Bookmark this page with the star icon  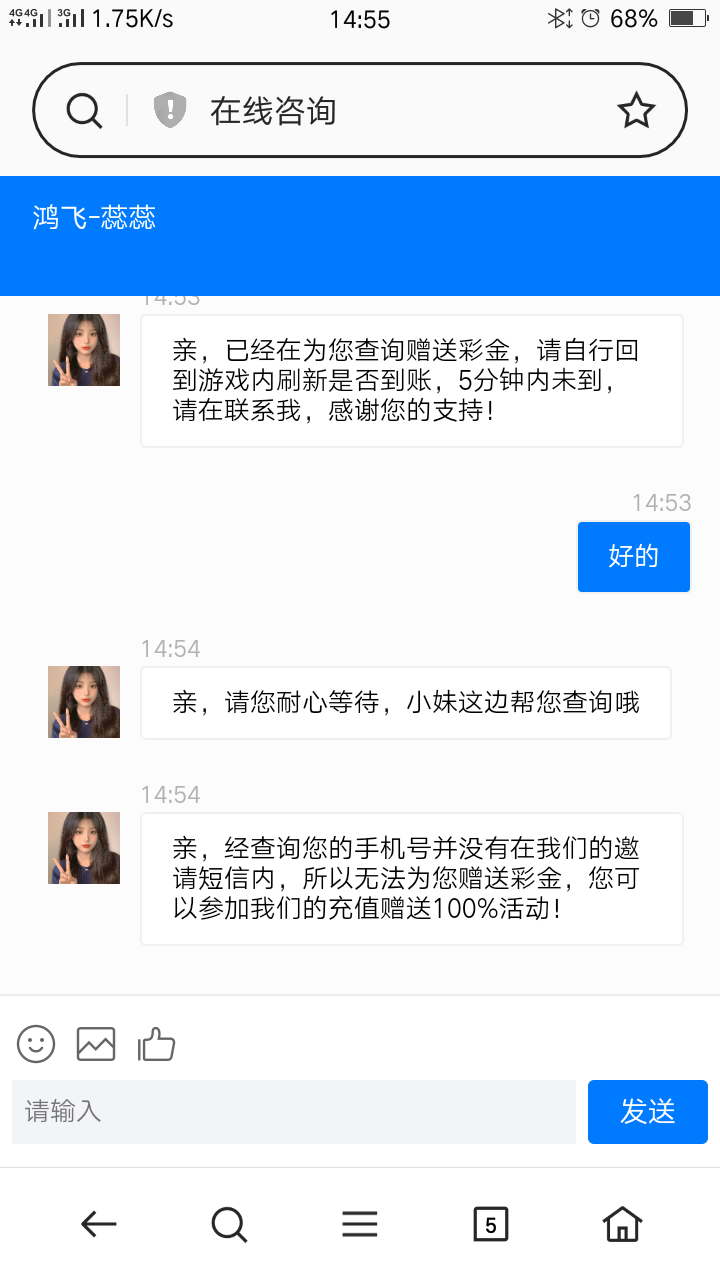click(x=636, y=110)
